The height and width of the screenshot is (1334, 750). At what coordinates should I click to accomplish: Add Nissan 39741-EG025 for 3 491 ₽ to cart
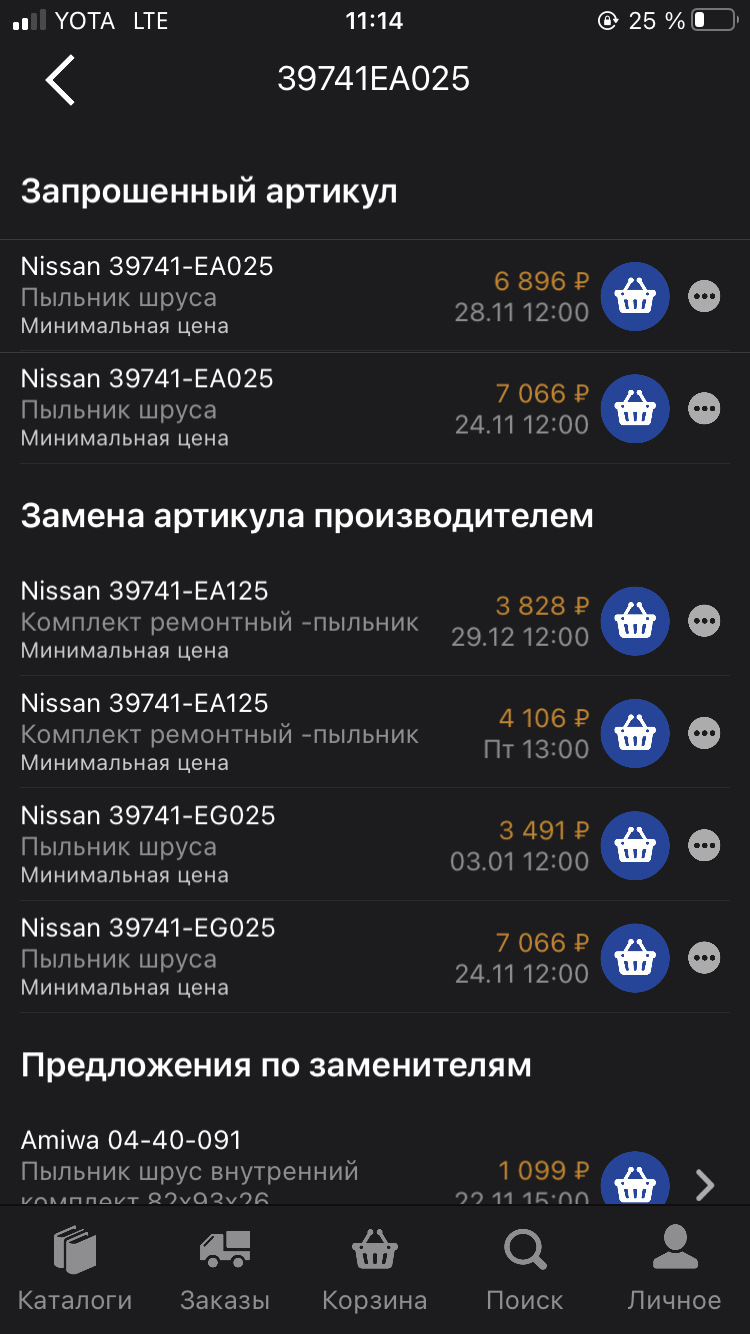[x=635, y=845]
